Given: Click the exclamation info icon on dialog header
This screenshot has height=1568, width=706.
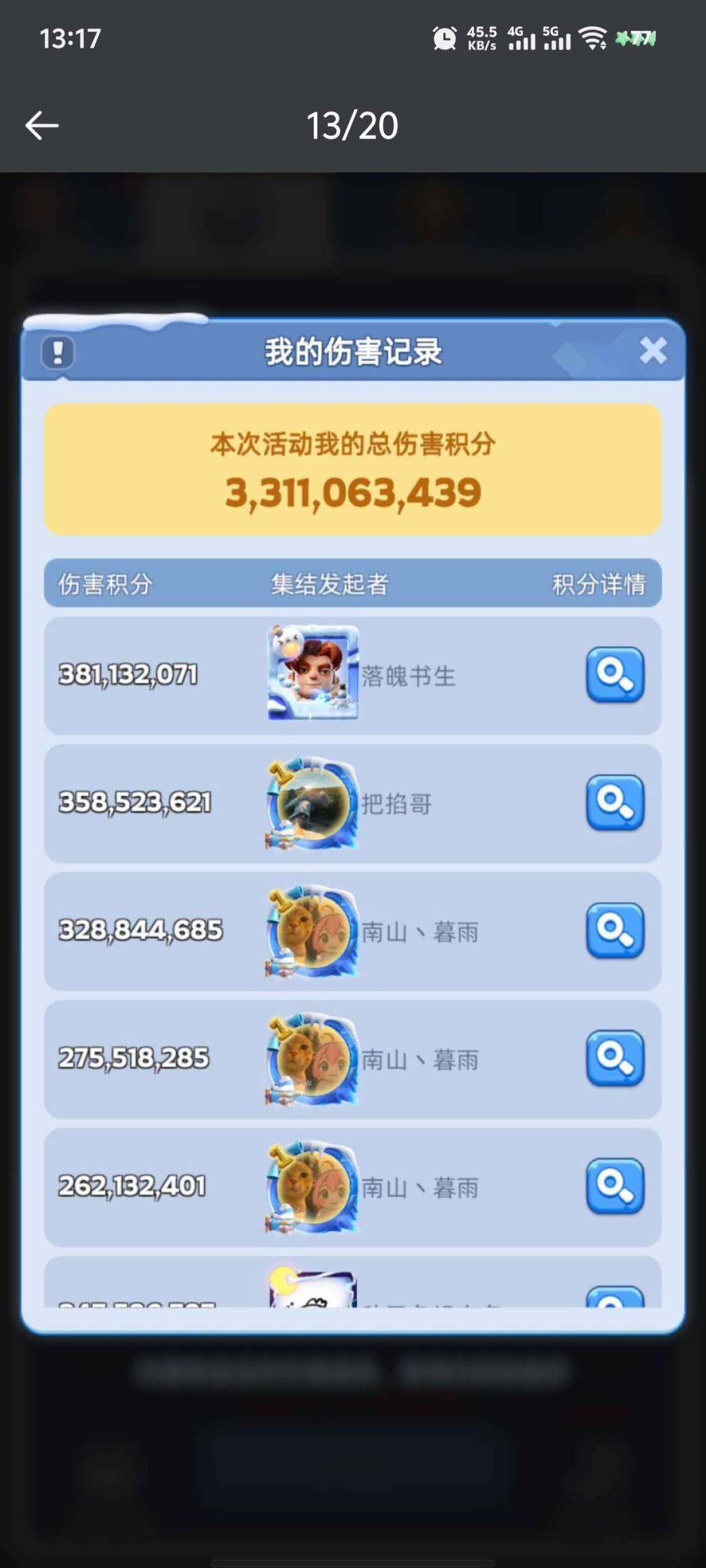Looking at the screenshot, I should click(x=58, y=353).
